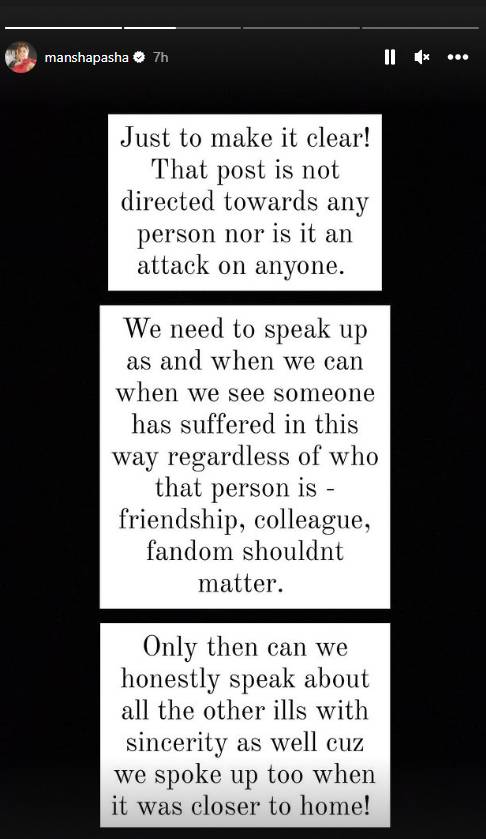Tap the manshapasha username
This screenshot has height=839, width=486.
(86, 57)
